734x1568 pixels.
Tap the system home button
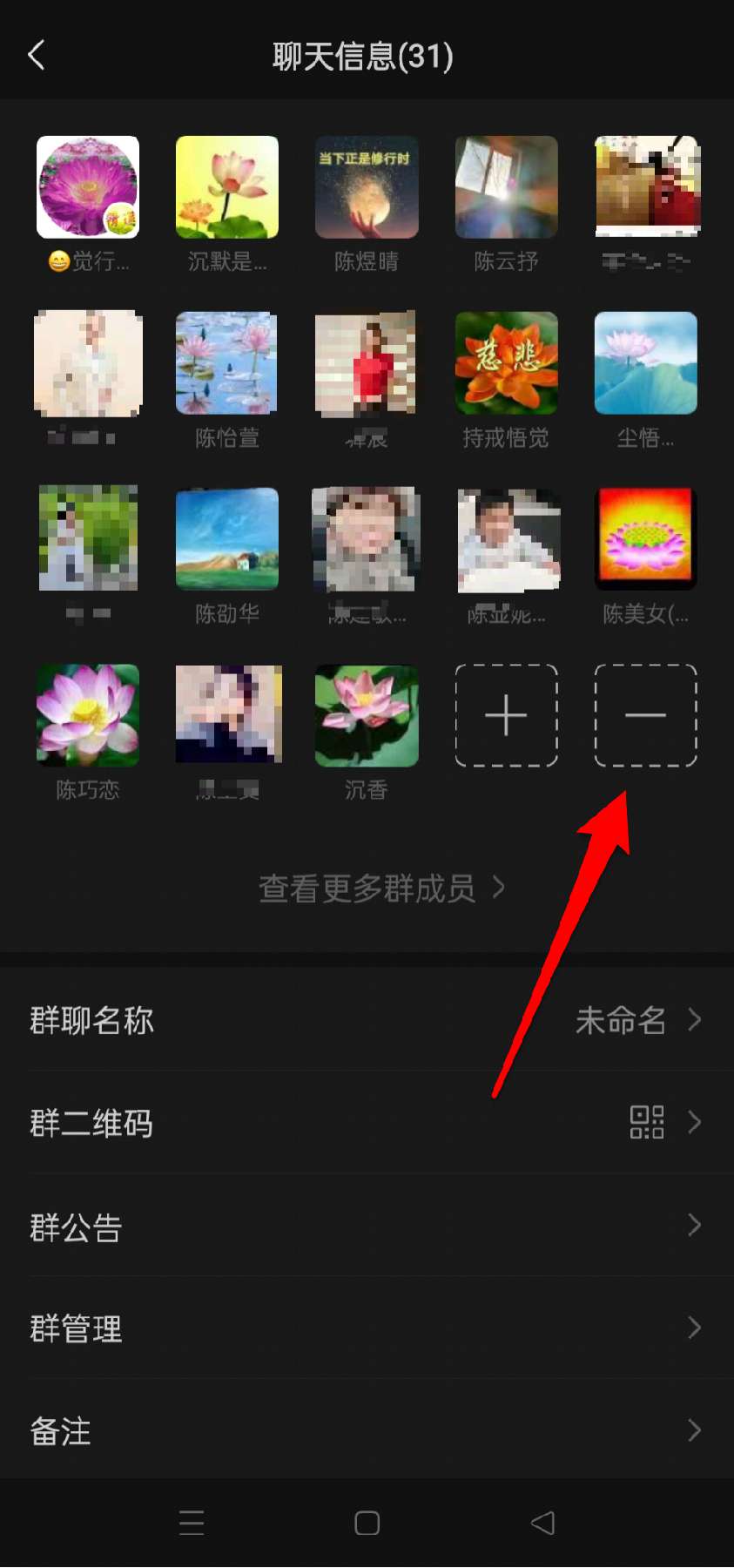point(367,1523)
